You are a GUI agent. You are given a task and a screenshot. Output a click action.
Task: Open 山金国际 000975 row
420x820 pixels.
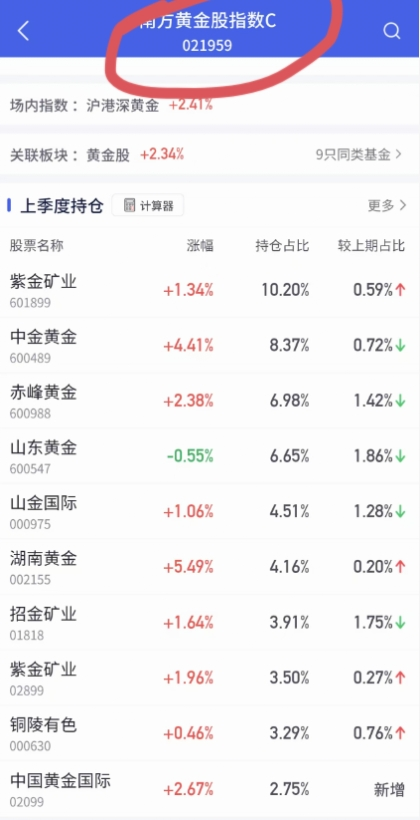pyautogui.click(x=210, y=511)
